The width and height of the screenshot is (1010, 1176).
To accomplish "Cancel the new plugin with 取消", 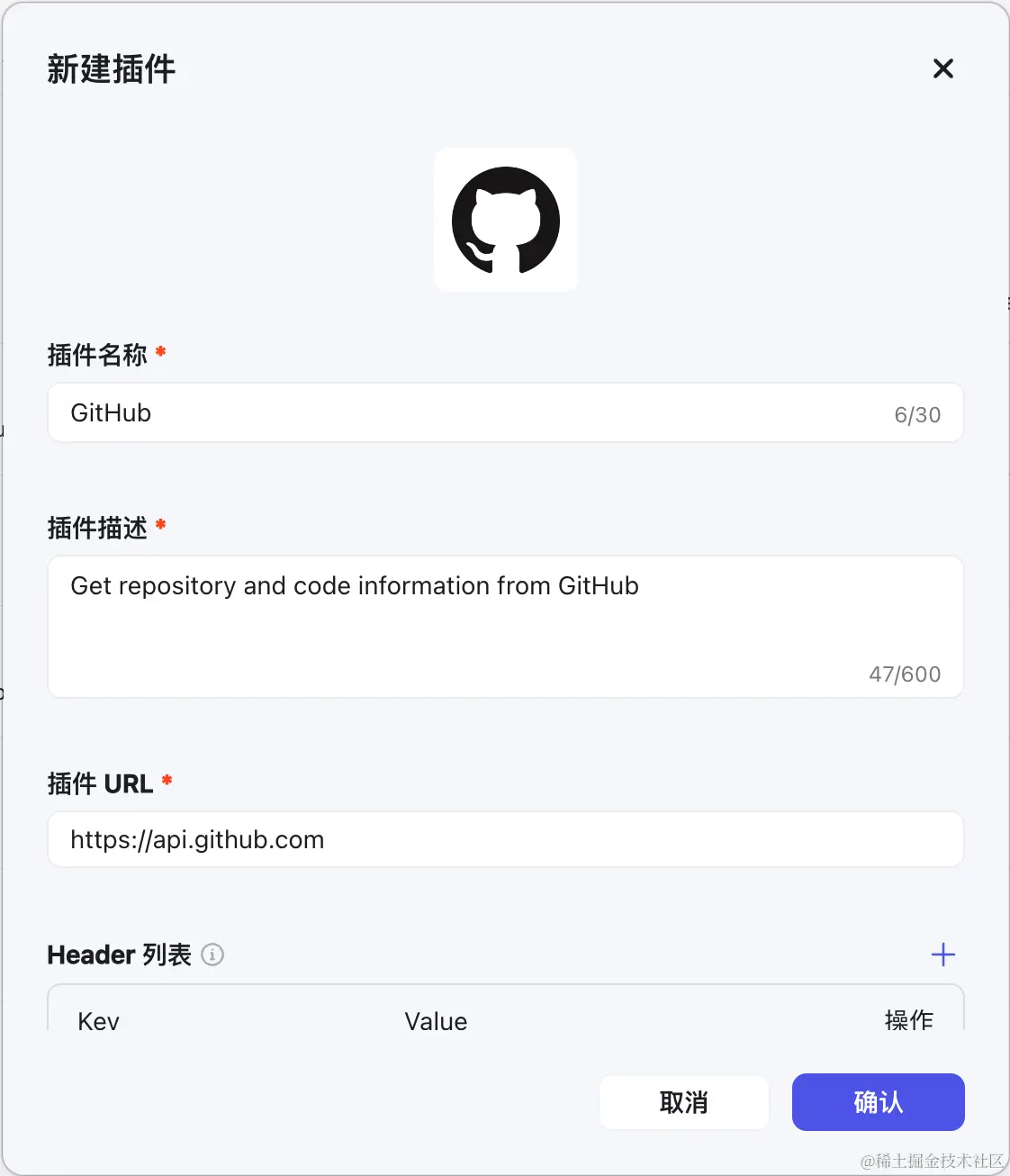I will (x=683, y=1101).
